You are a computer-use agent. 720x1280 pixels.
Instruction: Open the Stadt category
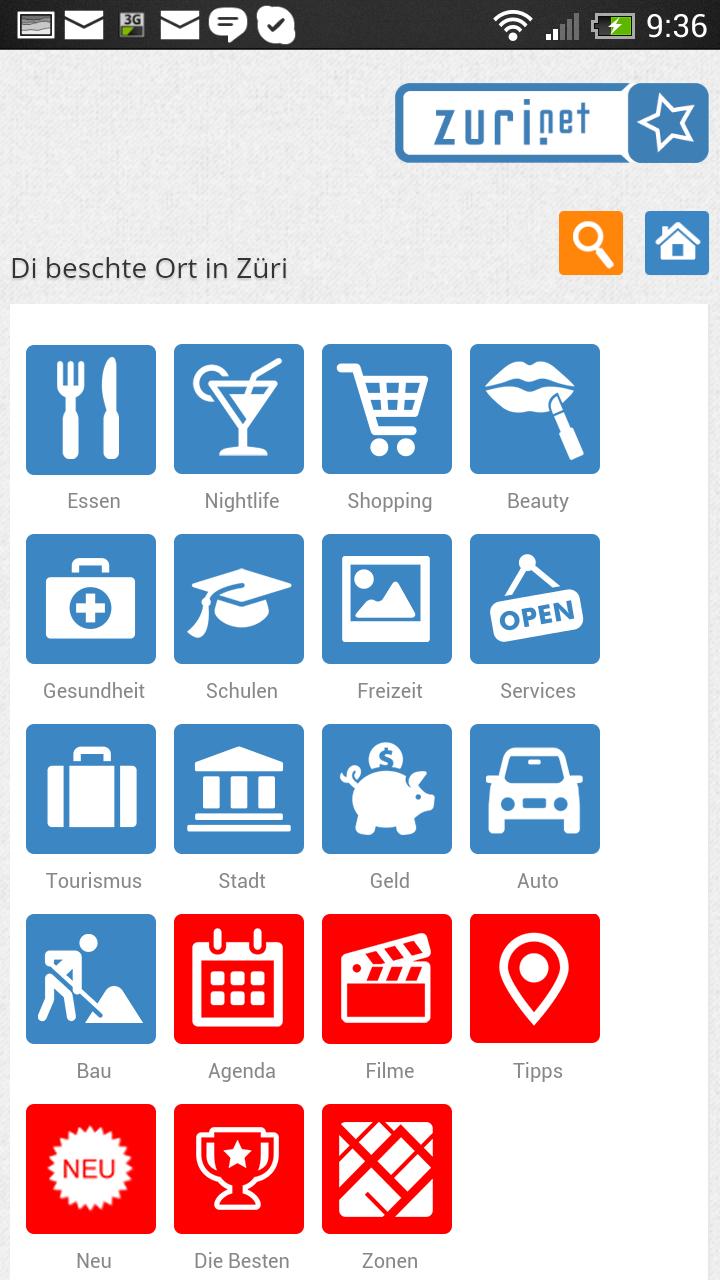pyautogui.click(x=239, y=789)
